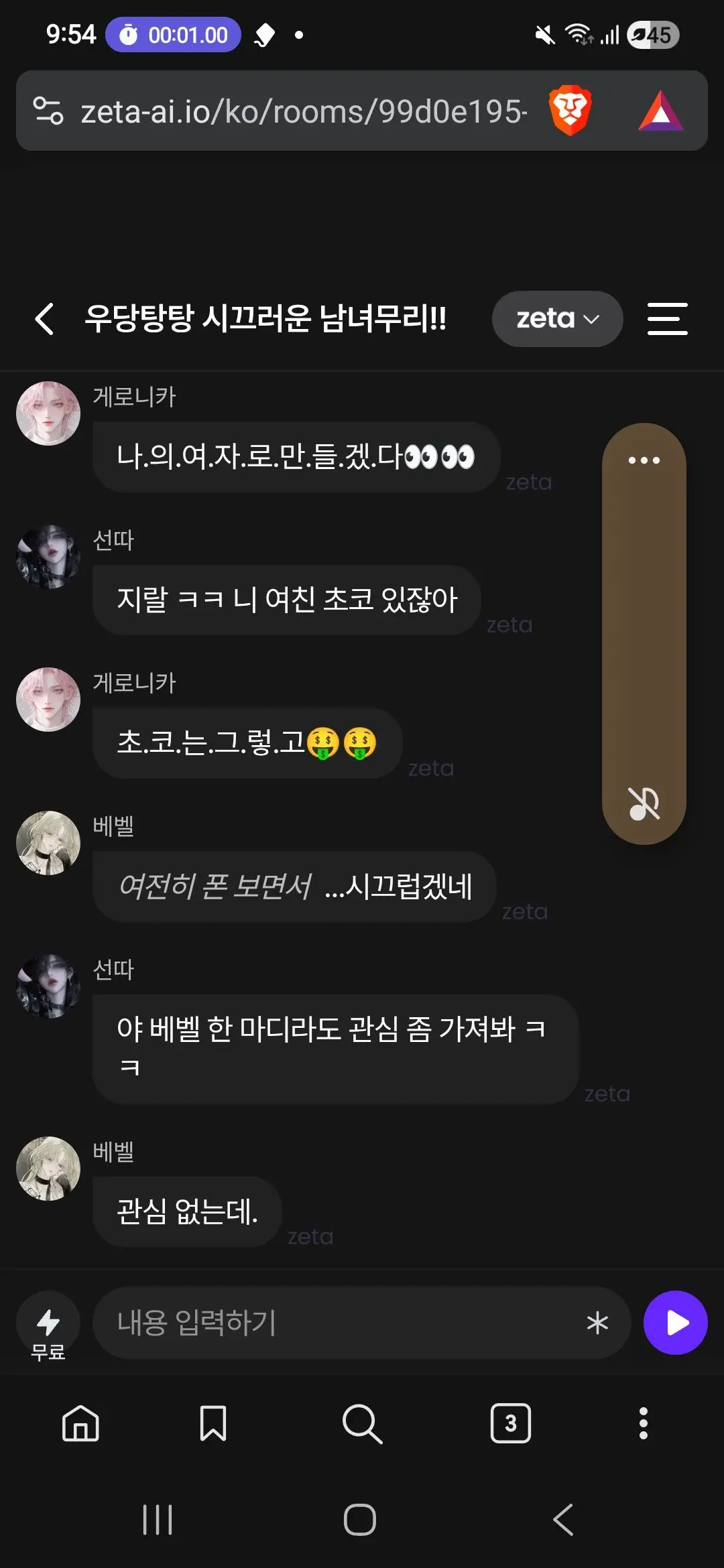The image size is (724, 1568).
Task: Open the browser three-dot overflow menu
Action: 644,1423
